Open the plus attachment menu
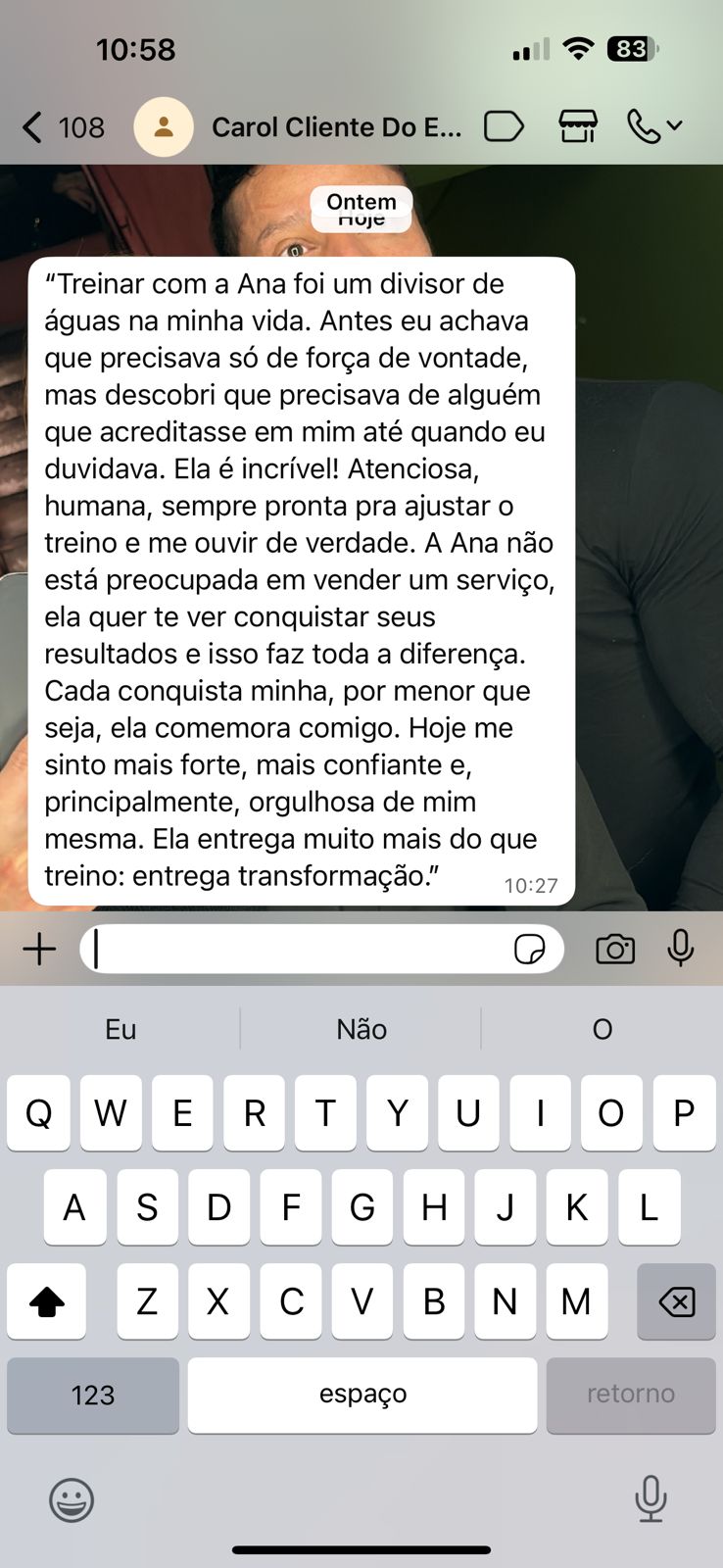 pyautogui.click(x=39, y=949)
